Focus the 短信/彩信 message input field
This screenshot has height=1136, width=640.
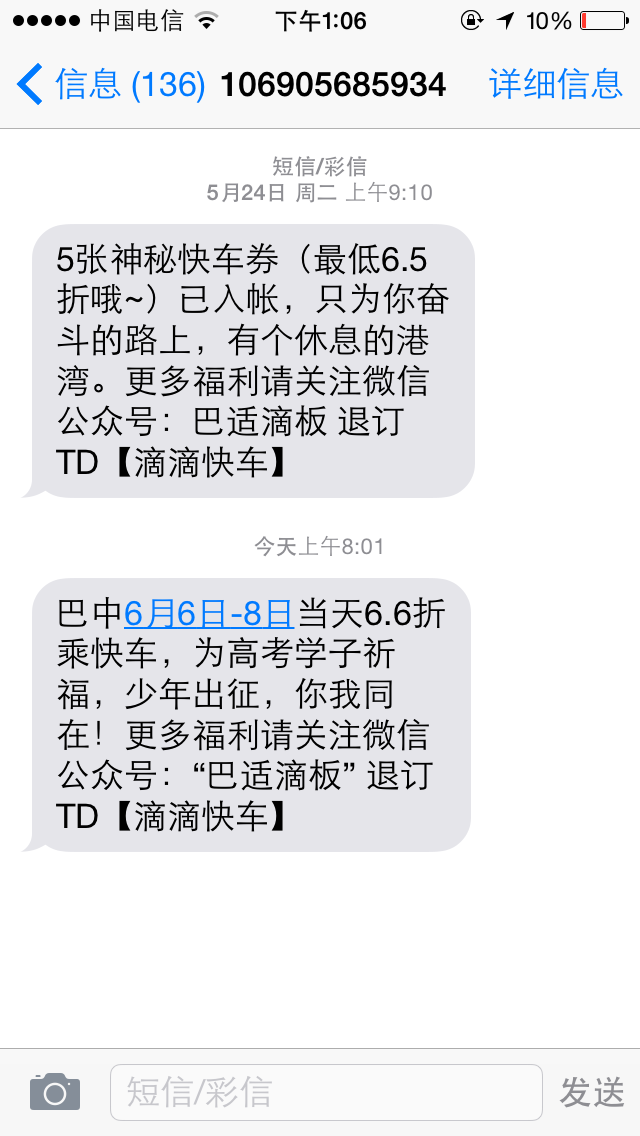(325, 1092)
